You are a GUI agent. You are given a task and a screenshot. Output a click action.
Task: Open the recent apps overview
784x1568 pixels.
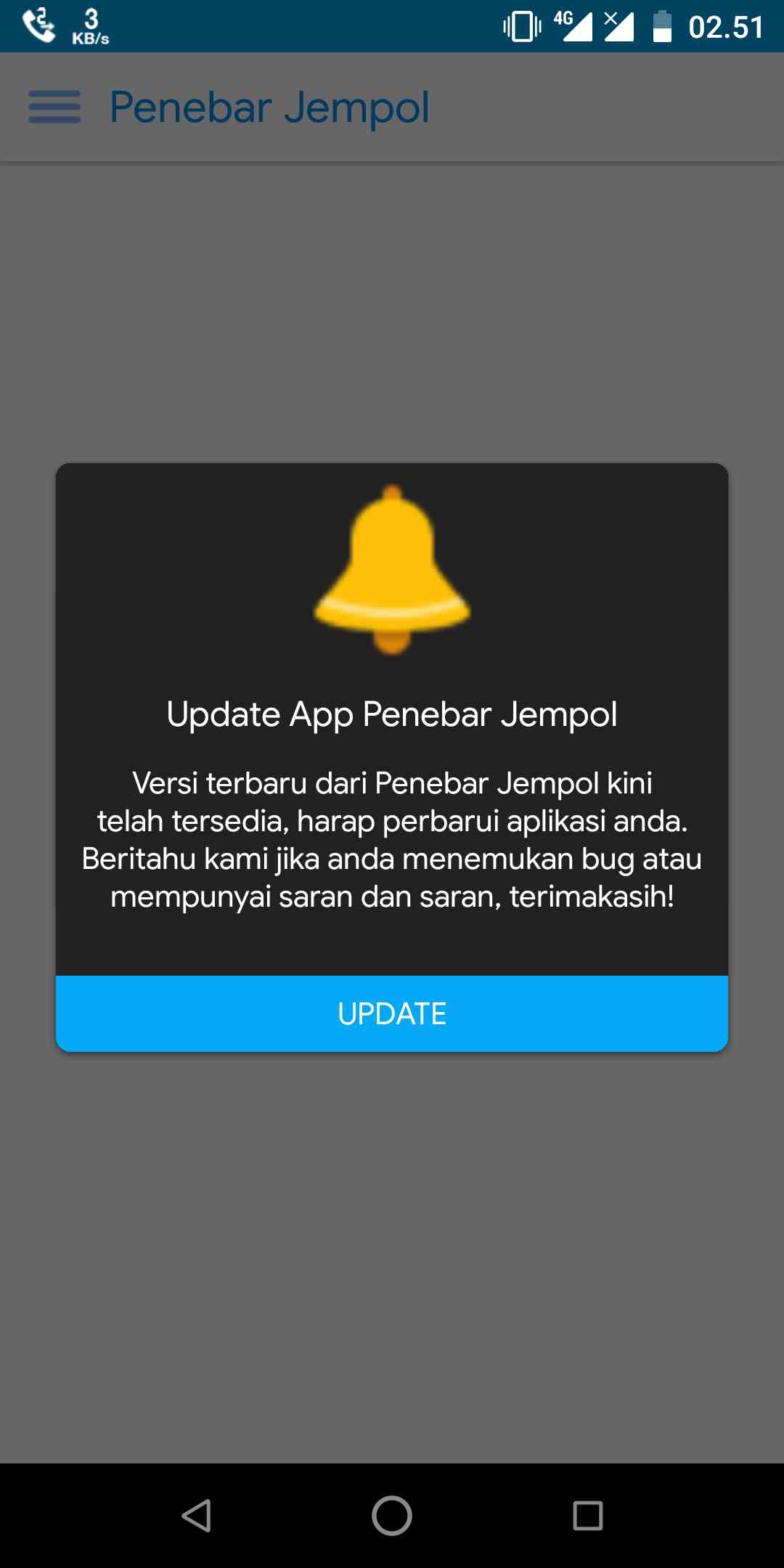pyautogui.click(x=587, y=1516)
